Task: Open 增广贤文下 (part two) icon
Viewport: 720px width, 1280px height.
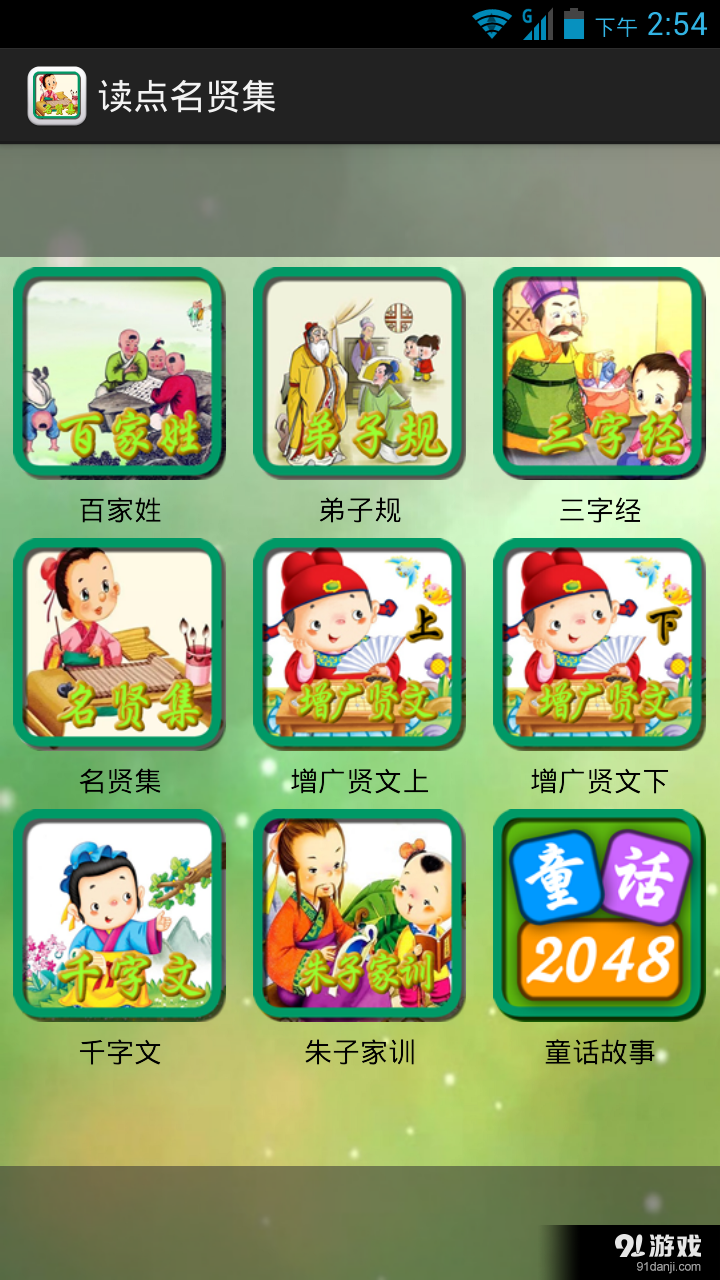Action: tap(598, 643)
